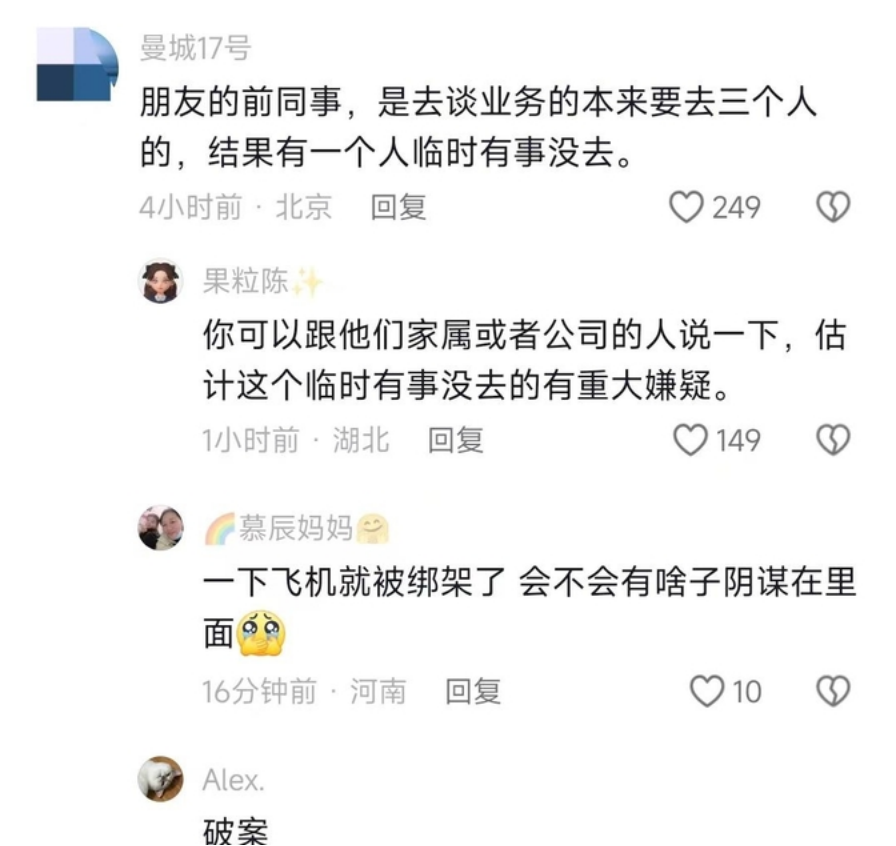Tap the username Alex.
Viewport: 896px width, 846px height.
(233, 780)
